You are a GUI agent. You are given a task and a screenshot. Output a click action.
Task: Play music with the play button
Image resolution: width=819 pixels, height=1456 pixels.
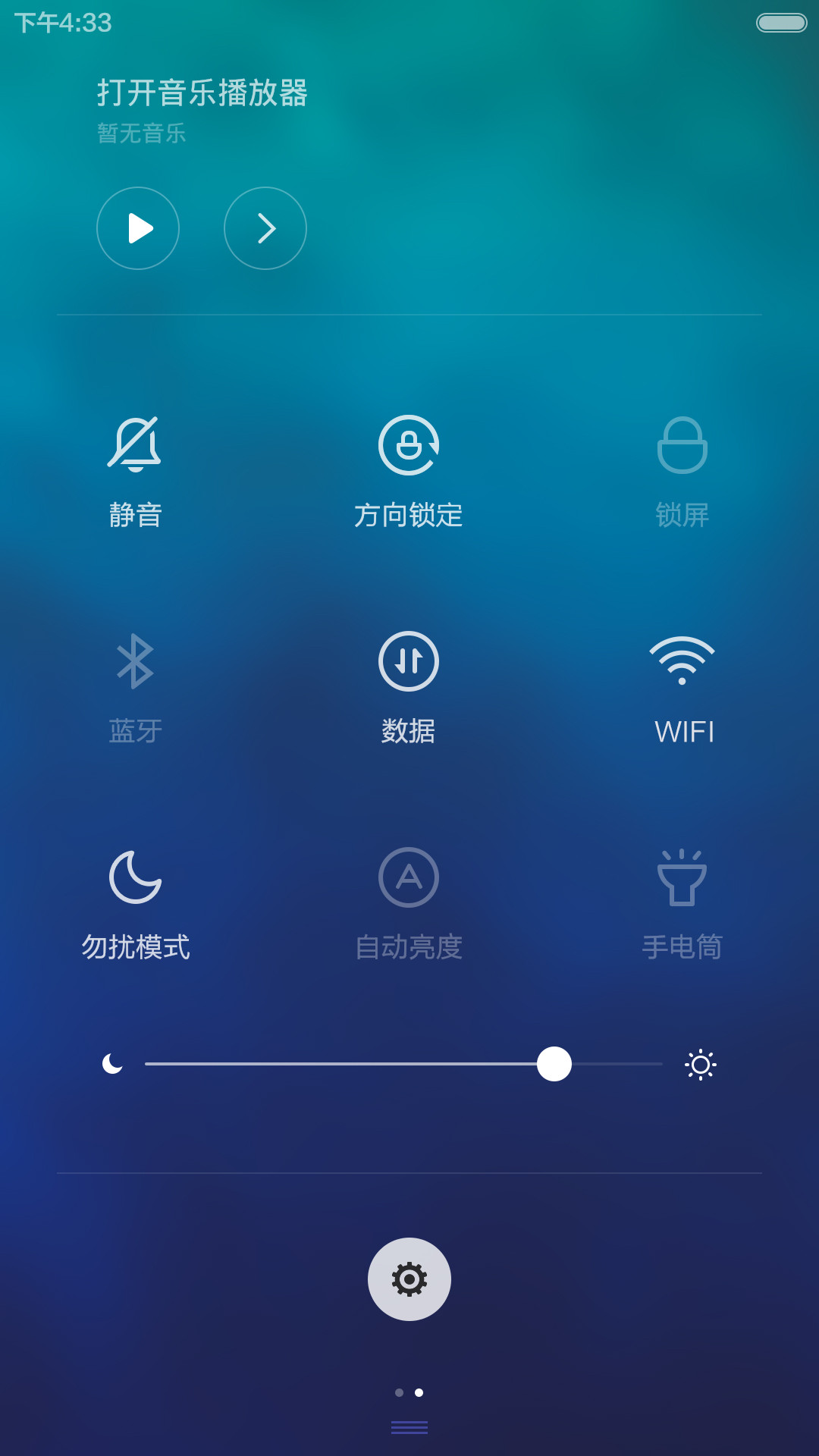tap(138, 228)
